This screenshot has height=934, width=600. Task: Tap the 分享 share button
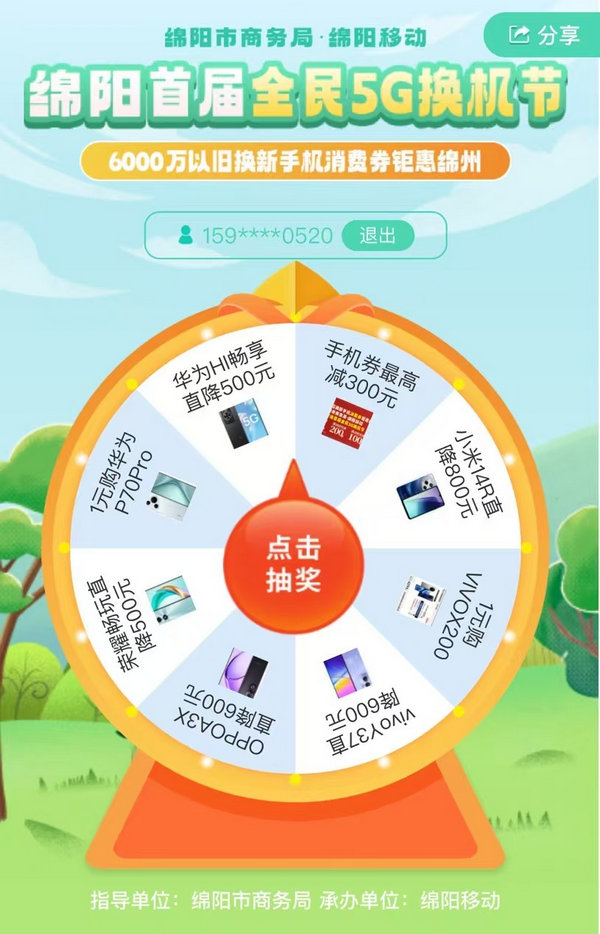(544, 35)
